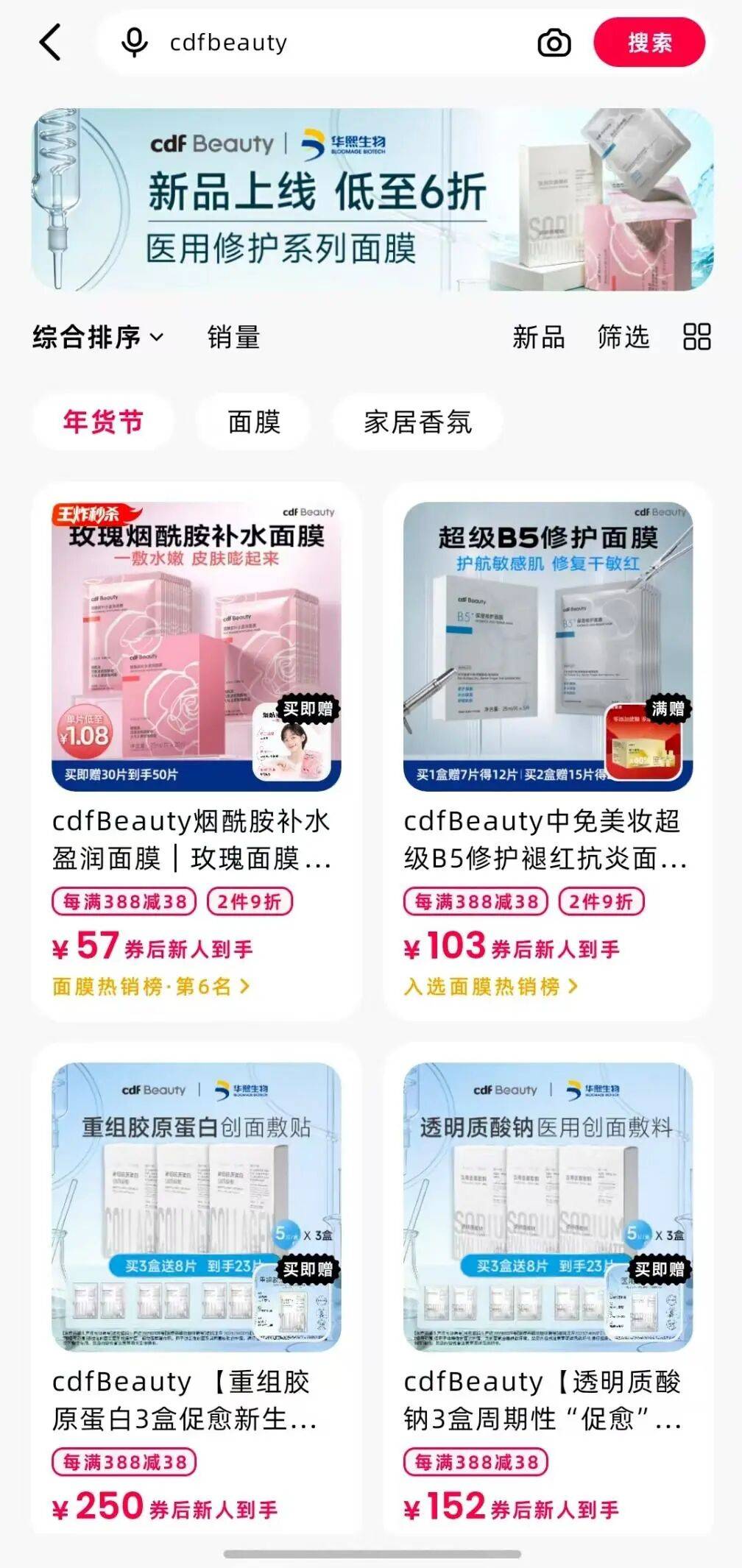The image size is (742, 1568).
Task: Select the 年货节 chip
Action: tap(102, 422)
